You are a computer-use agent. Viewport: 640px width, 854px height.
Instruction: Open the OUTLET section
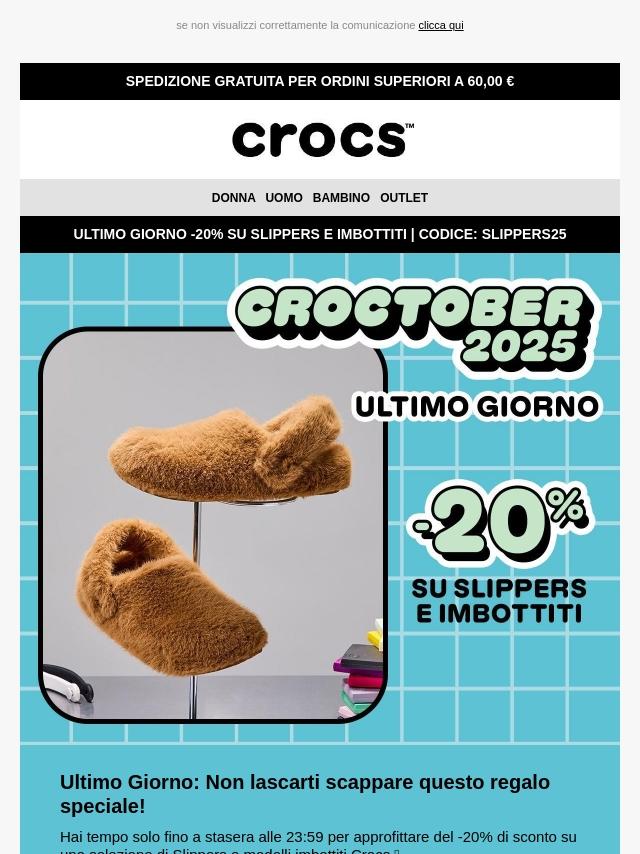pos(404,198)
